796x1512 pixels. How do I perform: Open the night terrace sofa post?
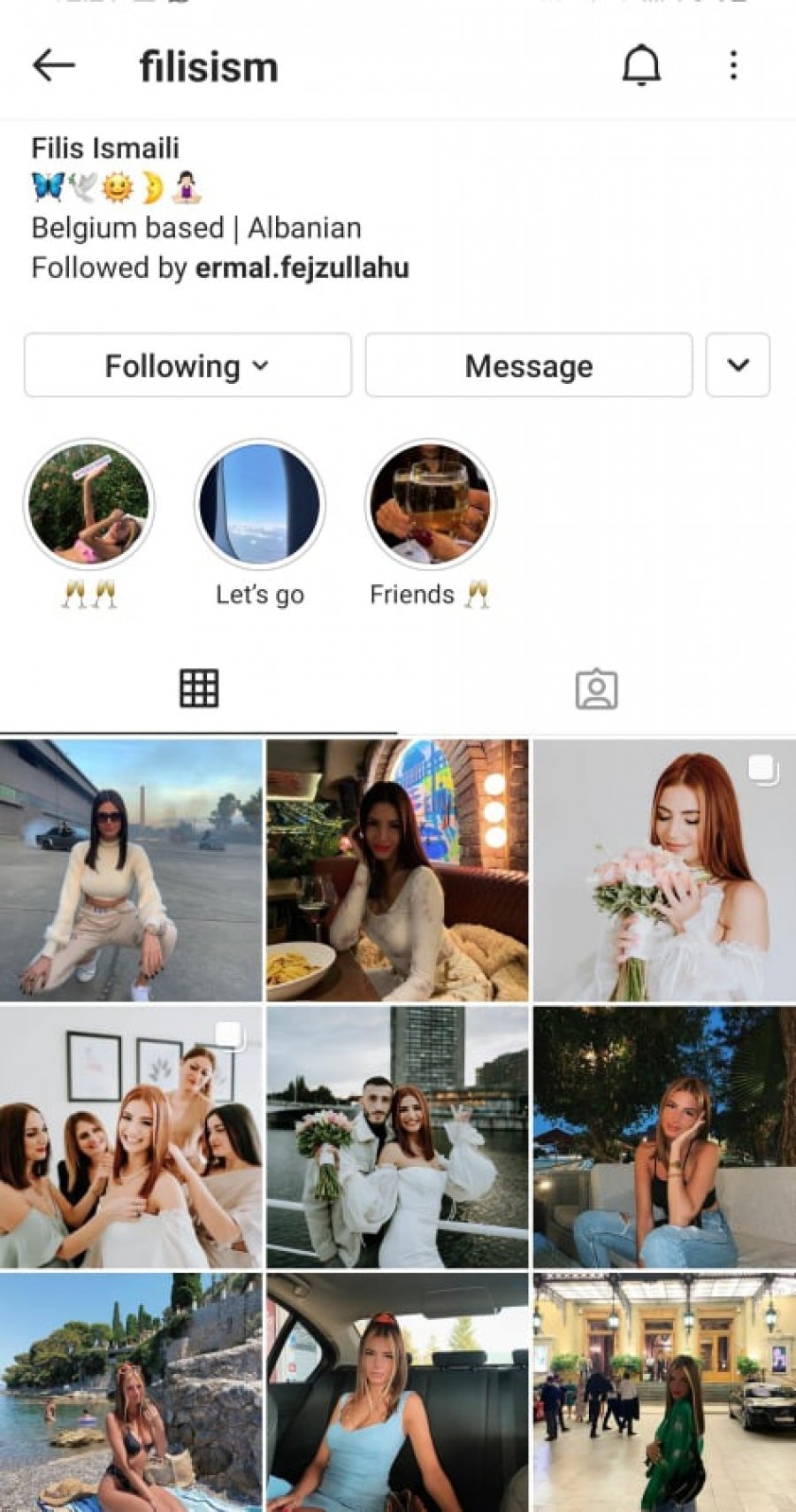(664, 1137)
